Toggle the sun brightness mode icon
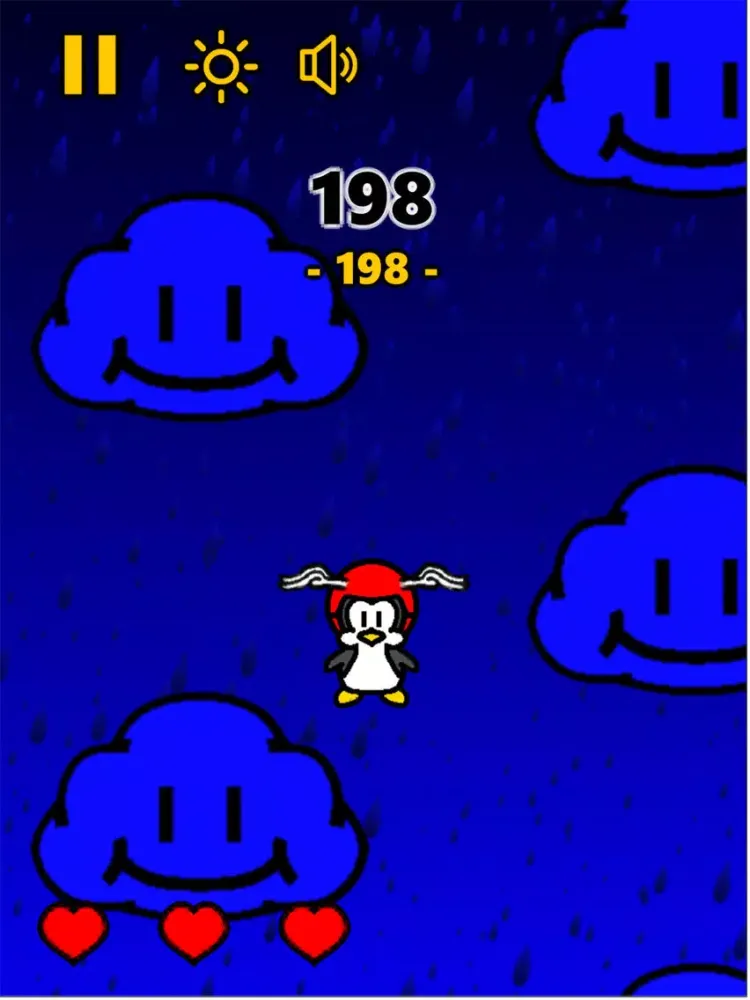 point(220,66)
